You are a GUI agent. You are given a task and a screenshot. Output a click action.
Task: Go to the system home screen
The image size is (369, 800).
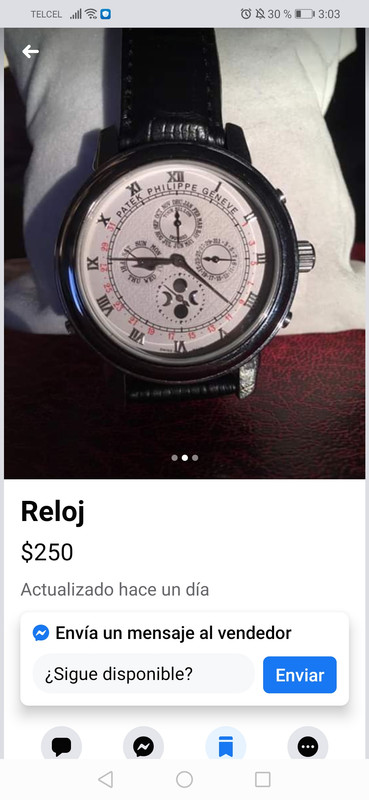[184, 779]
